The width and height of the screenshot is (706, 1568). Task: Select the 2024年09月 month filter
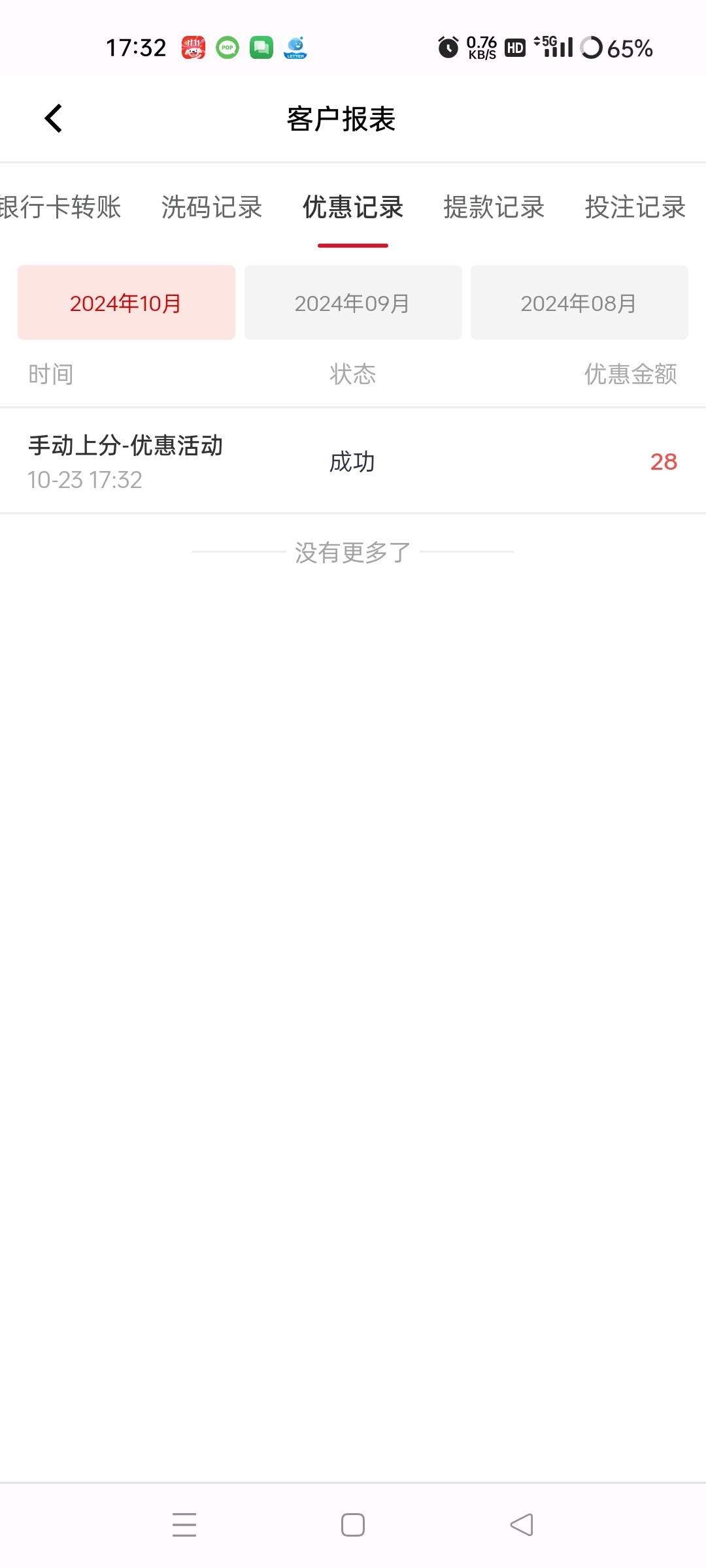(x=352, y=302)
